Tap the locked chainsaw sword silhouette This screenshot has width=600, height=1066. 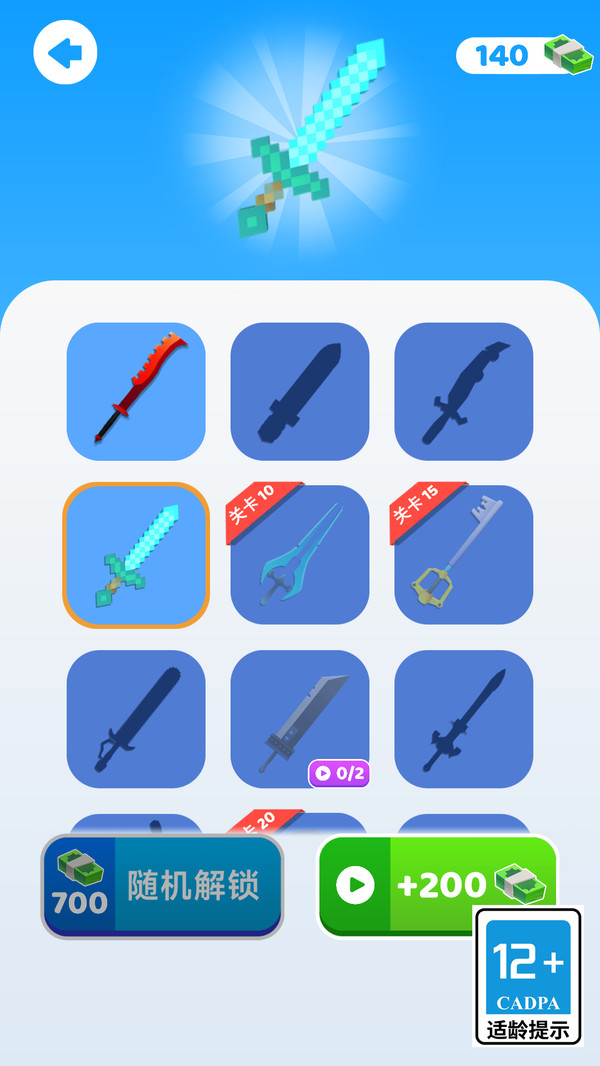136,719
